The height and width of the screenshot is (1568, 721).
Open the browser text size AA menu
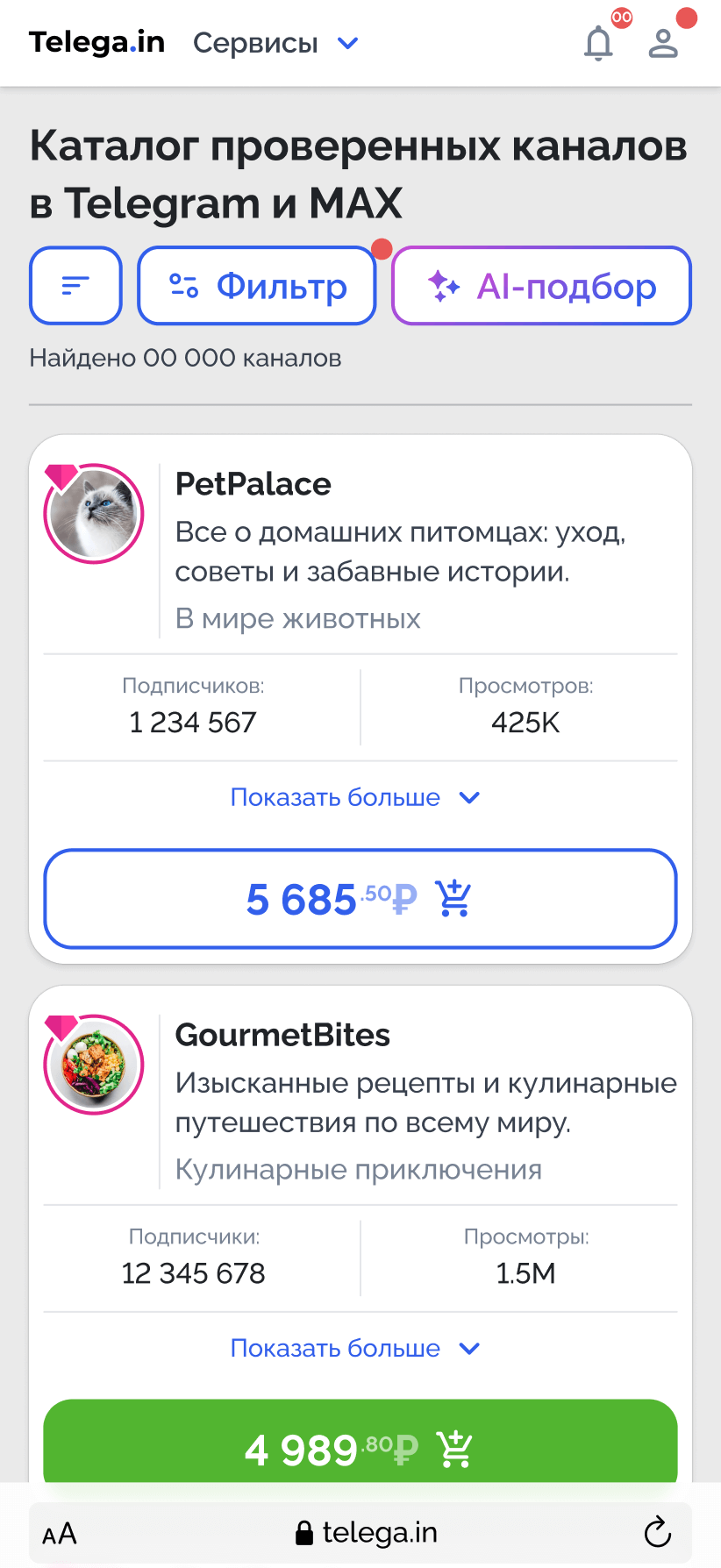[60, 1534]
